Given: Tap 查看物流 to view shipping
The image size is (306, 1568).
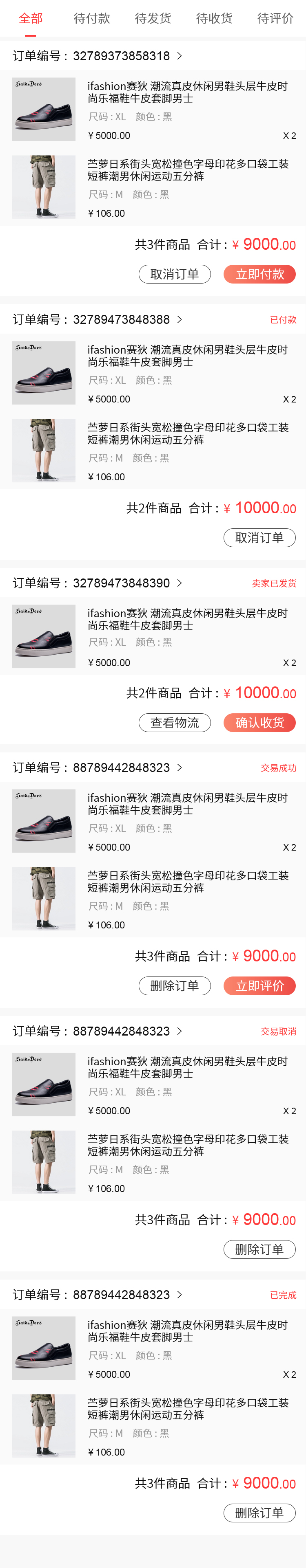Looking at the screenshot, I should point(174,723).
